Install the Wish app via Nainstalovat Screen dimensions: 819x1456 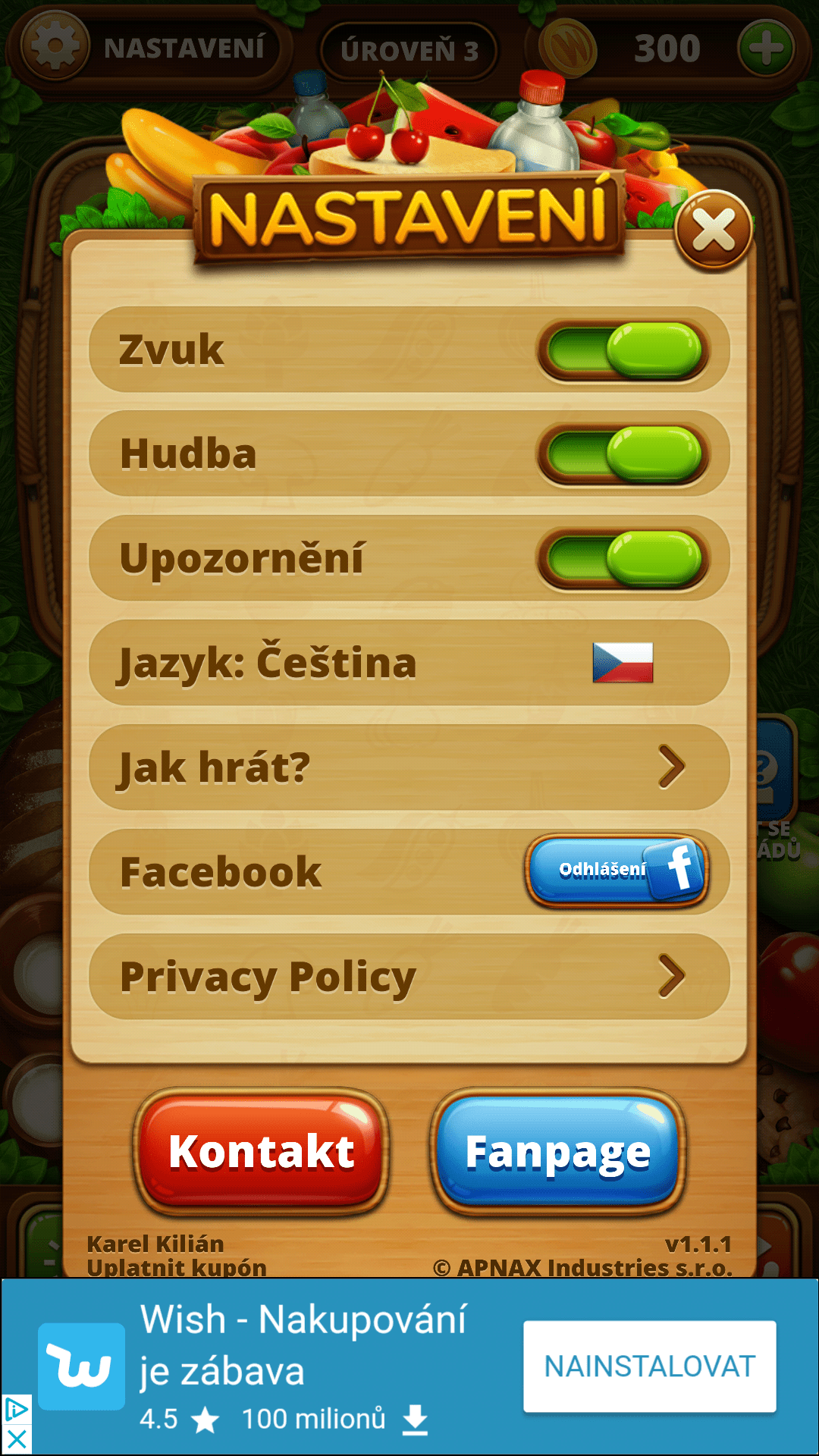tap(650, 1367)
